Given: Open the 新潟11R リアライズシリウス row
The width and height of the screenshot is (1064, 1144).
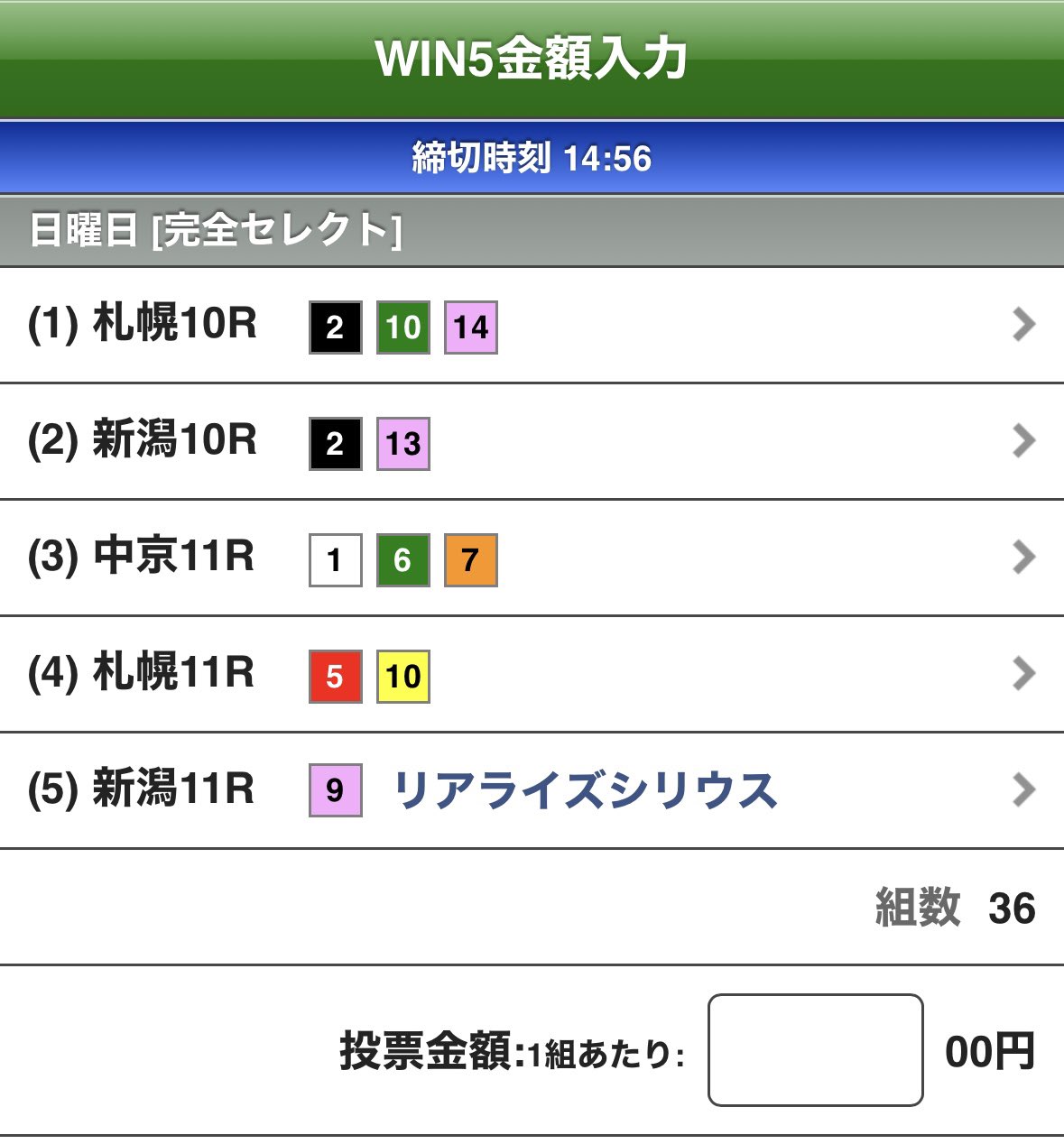Looking at the screenshot, I should click(532, 790).
